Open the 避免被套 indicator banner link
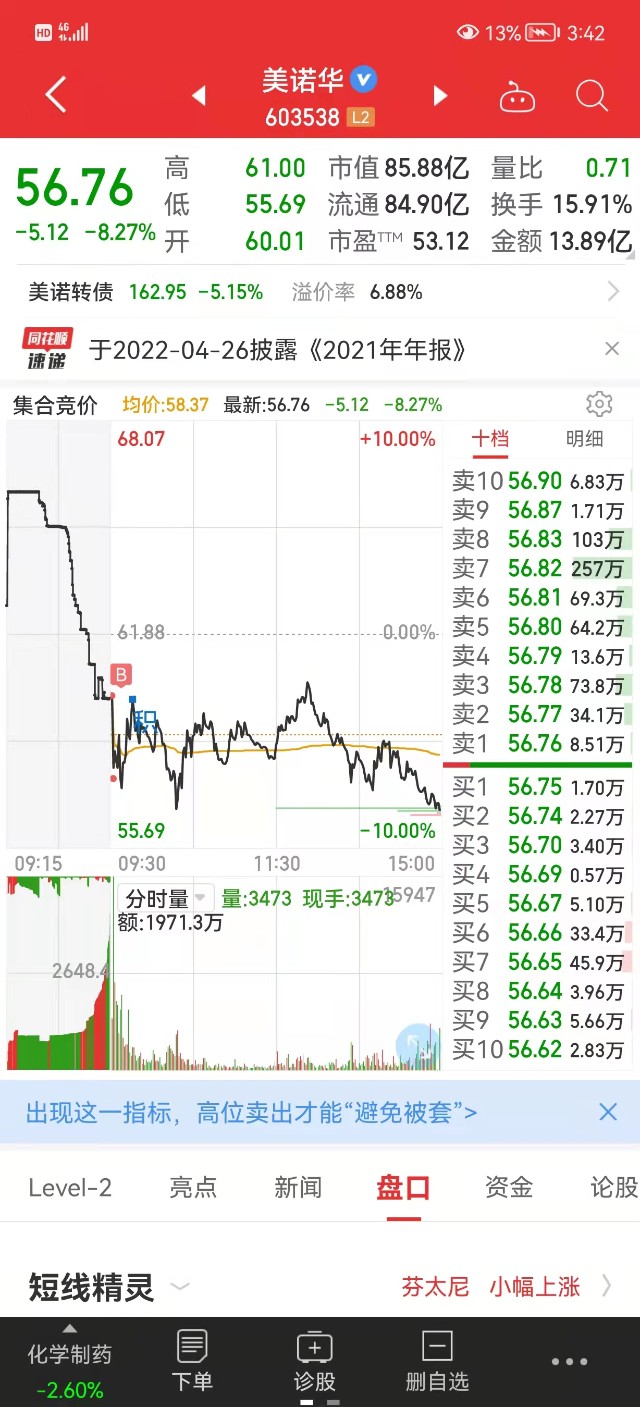This screenshot has height=1407, width=640. [x=251, y=1112]
